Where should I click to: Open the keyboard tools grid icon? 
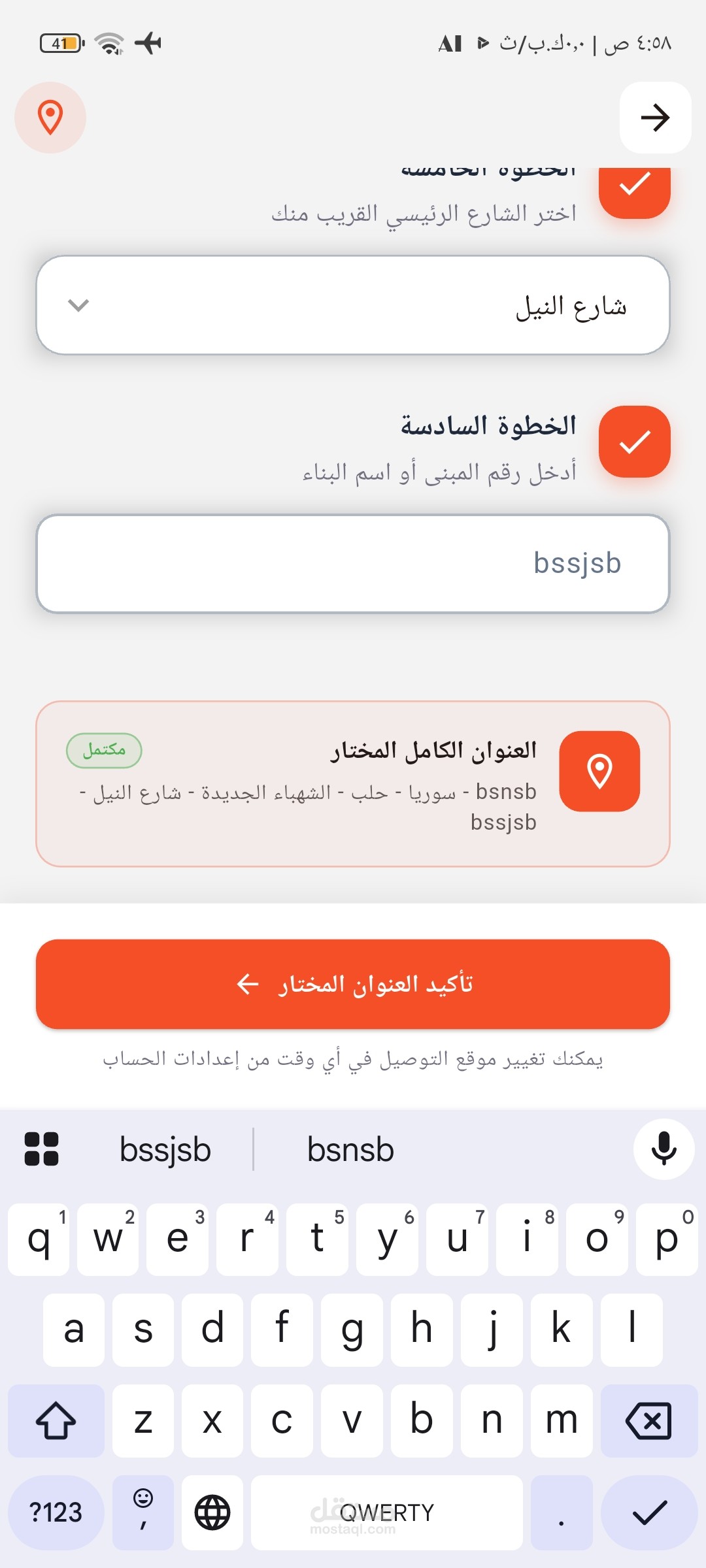[41, 1149]
